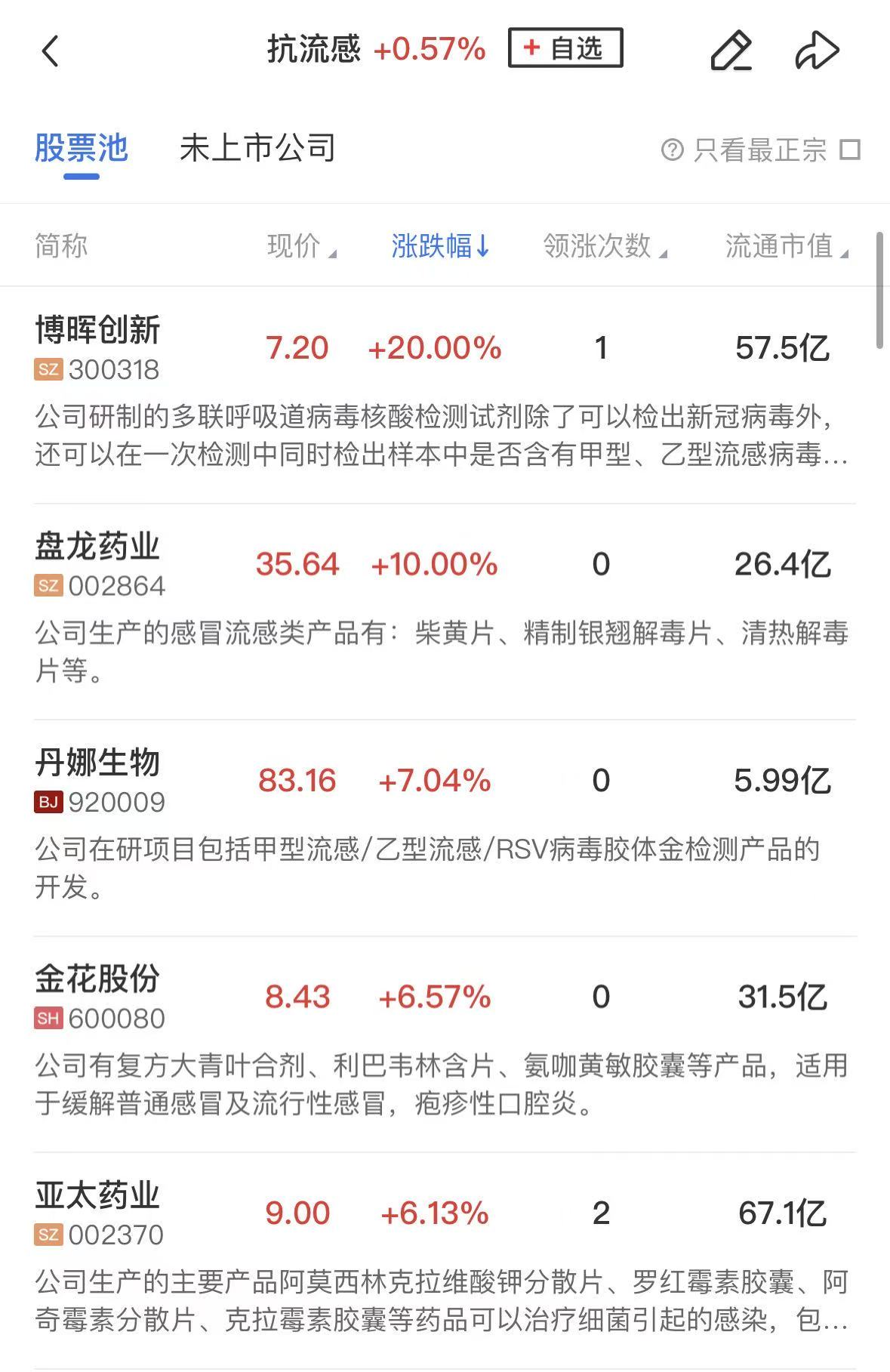Sort stocks by 领涨次数

[x=604, y=246]
